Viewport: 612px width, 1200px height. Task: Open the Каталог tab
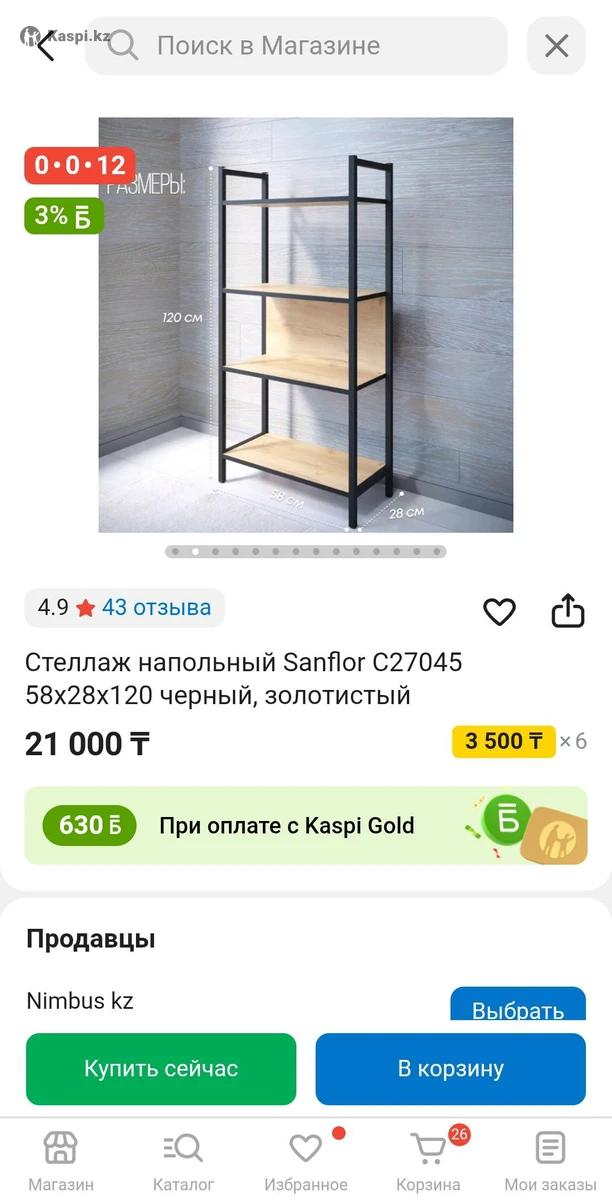(183, 1160)
